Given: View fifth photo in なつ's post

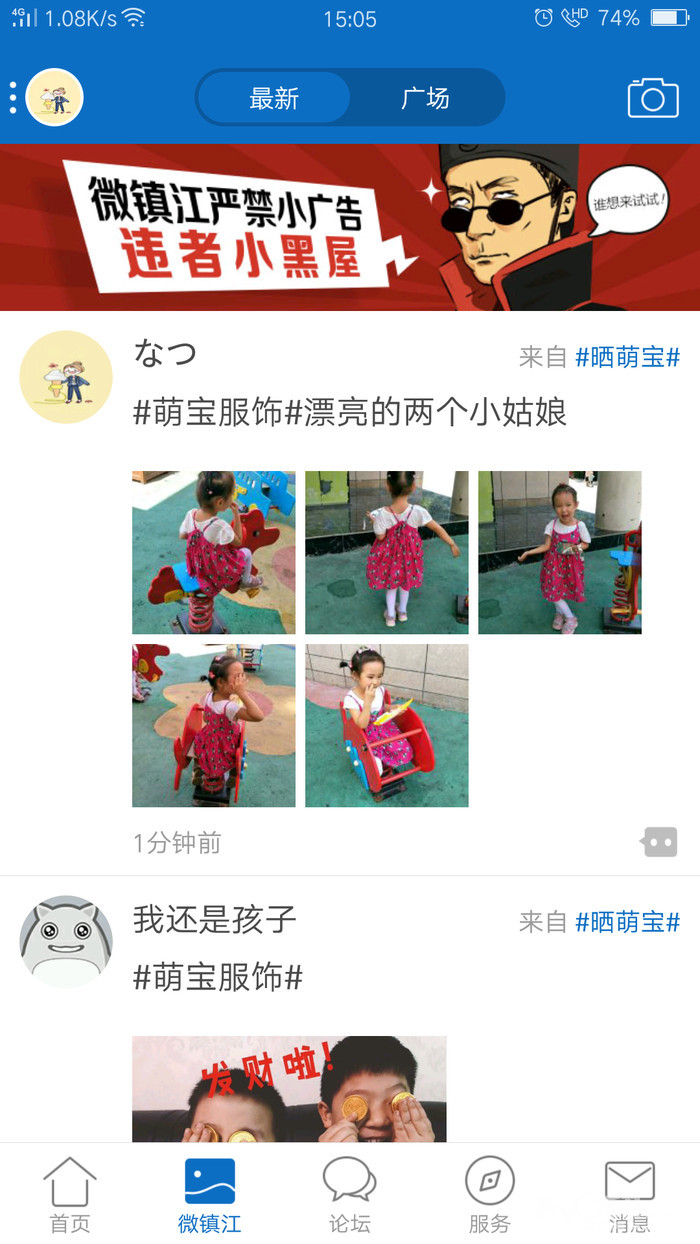Looking at the screenshot, I should click(387, 725).
